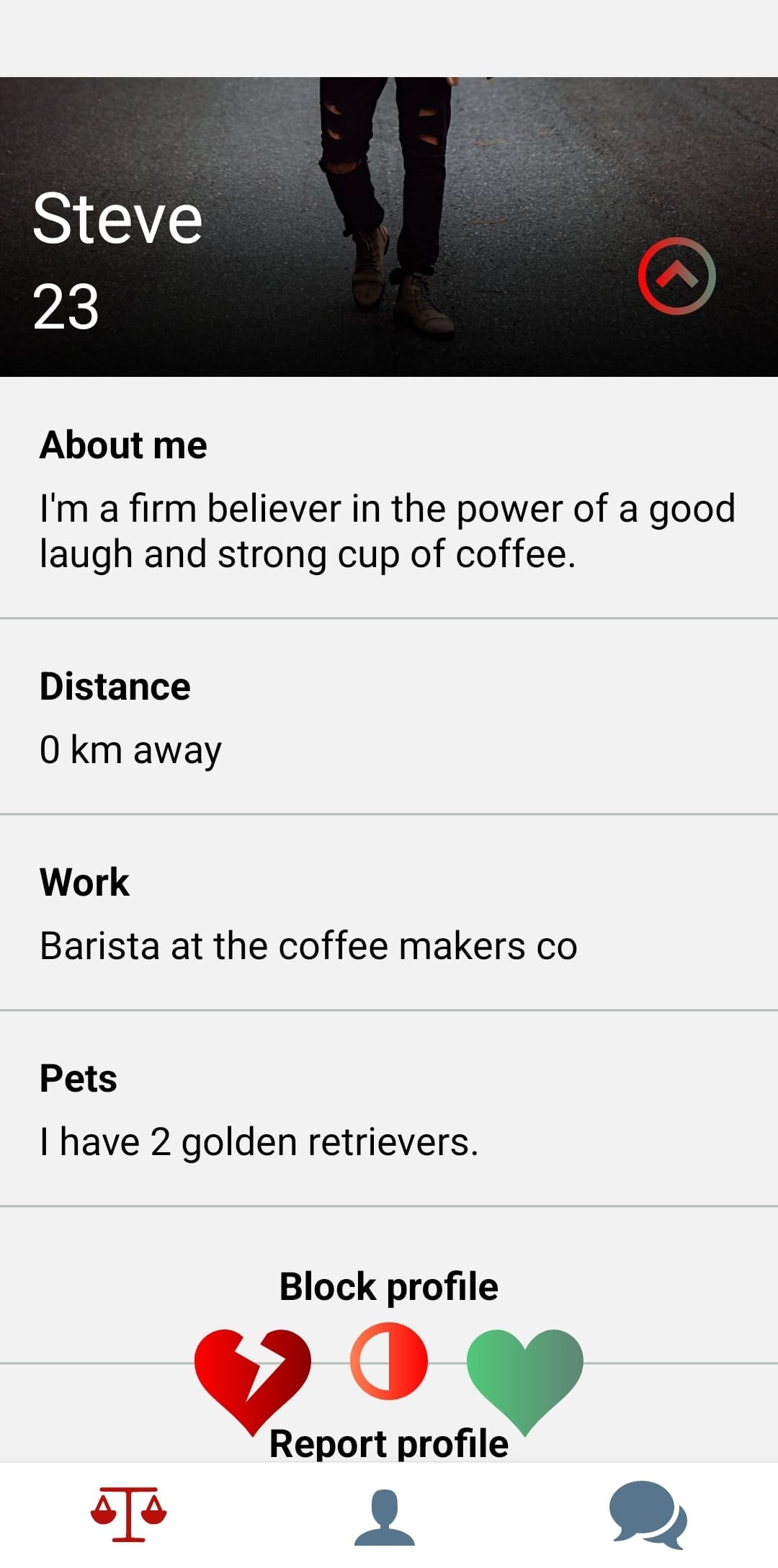Tap the Work section header
Viewport: 778px width, 1568px height.
(x=84, y=883)
